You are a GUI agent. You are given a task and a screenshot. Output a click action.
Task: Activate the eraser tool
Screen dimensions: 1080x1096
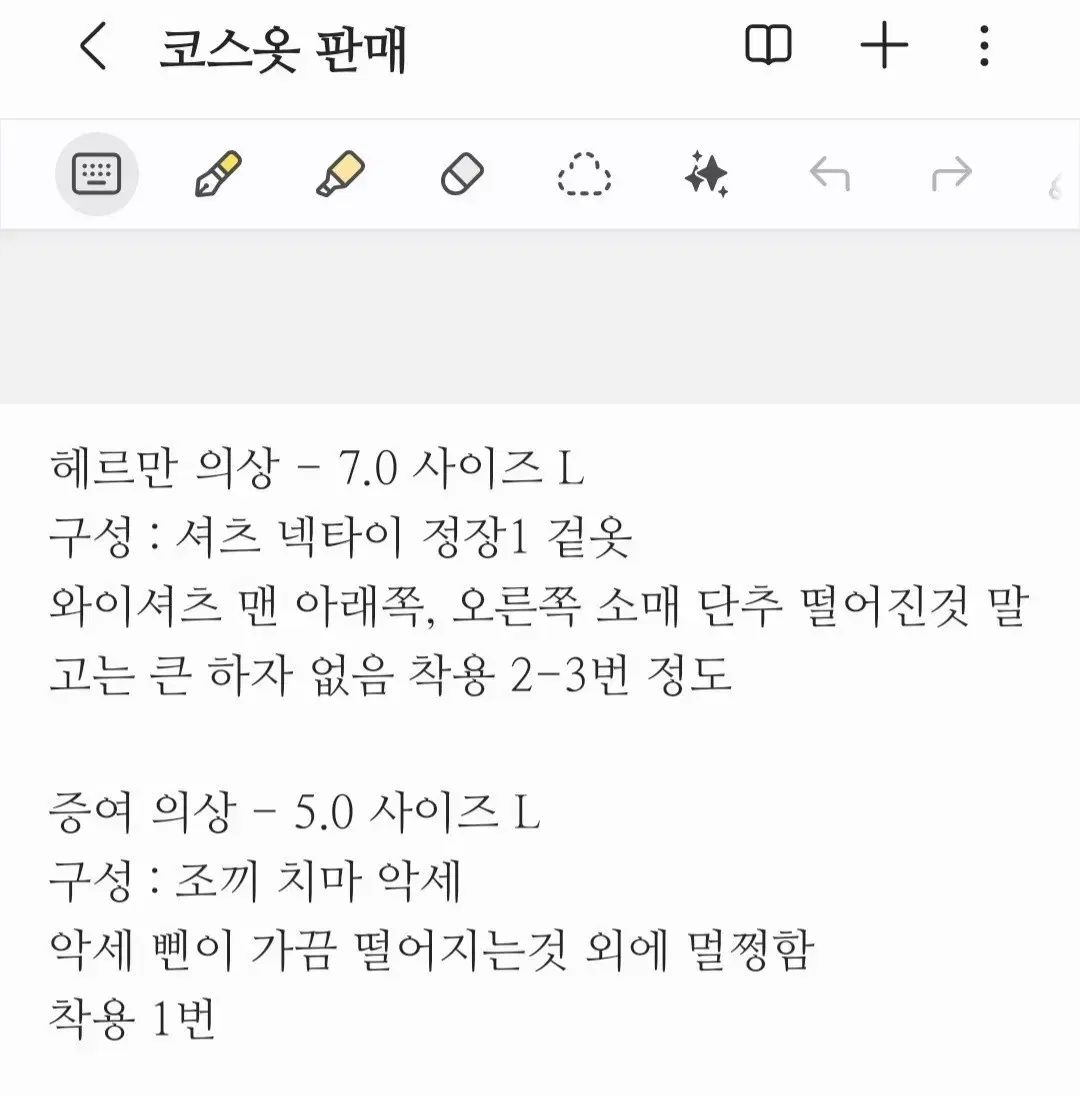(x=462, y=176)
